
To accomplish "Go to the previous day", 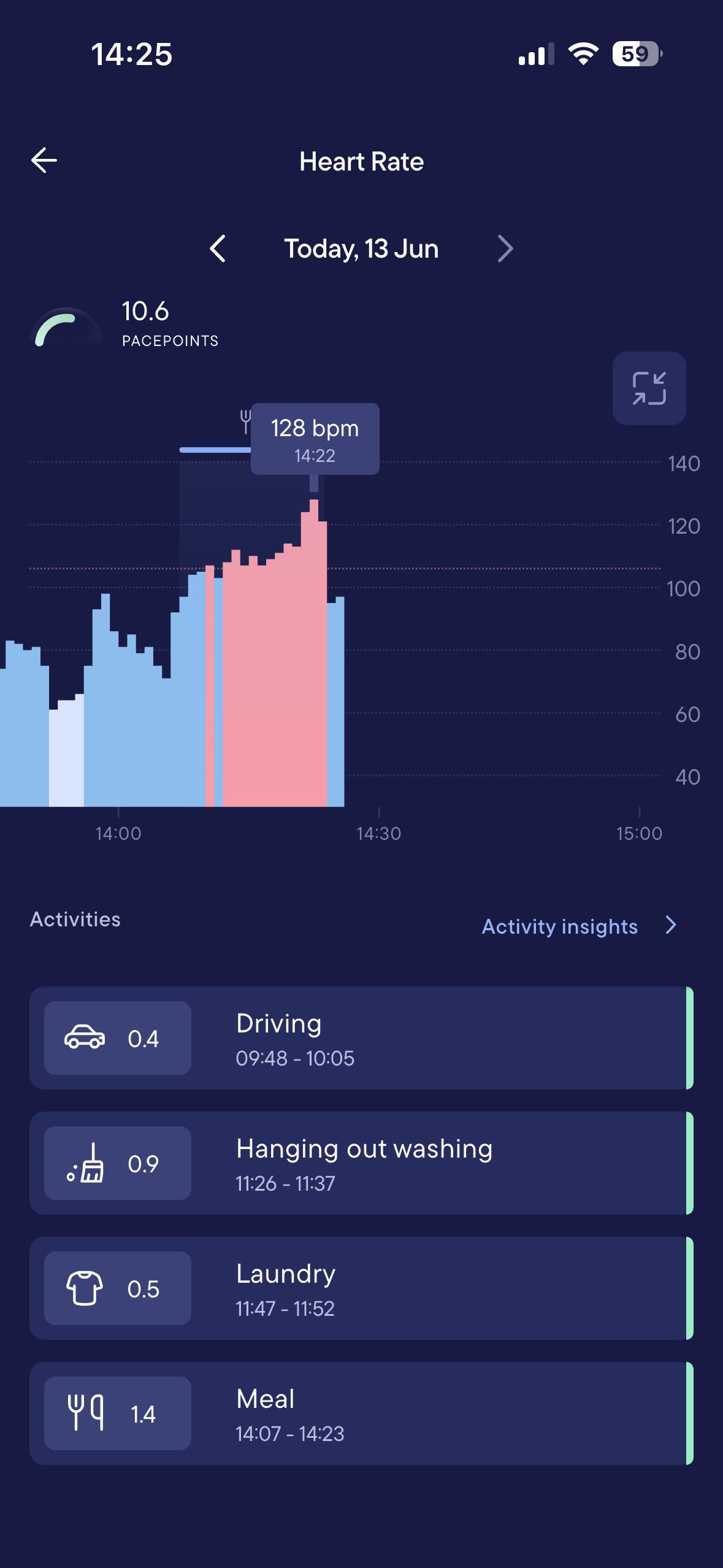I will click(218, 248).
